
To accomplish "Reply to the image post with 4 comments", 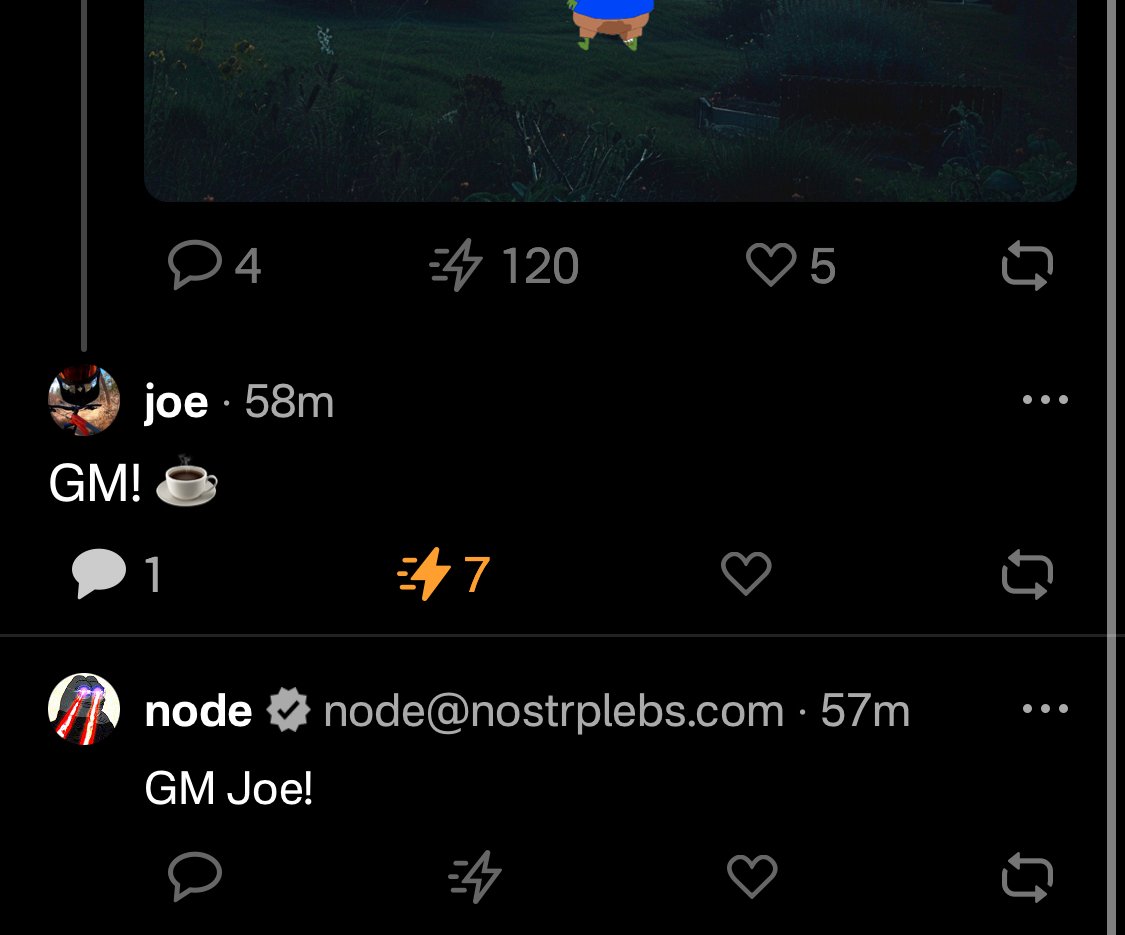I will 195,267.
